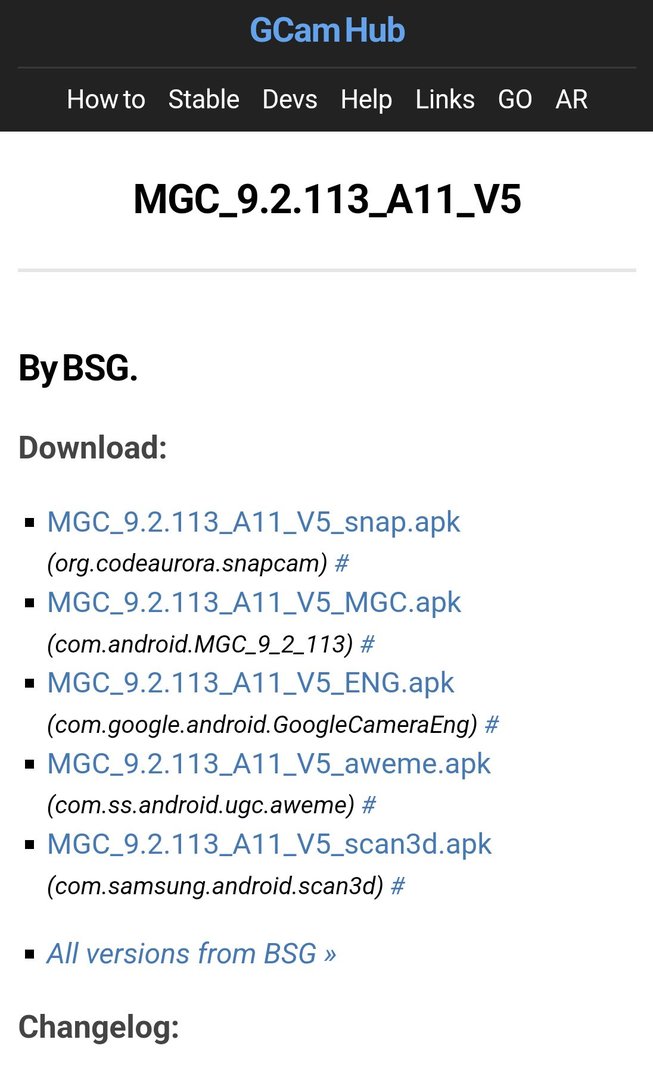Download MGC_9.2.113_A11_V5_MGC.apk
The width and height of the screenshot is (653, 1080).
click(x=254, y=603)
